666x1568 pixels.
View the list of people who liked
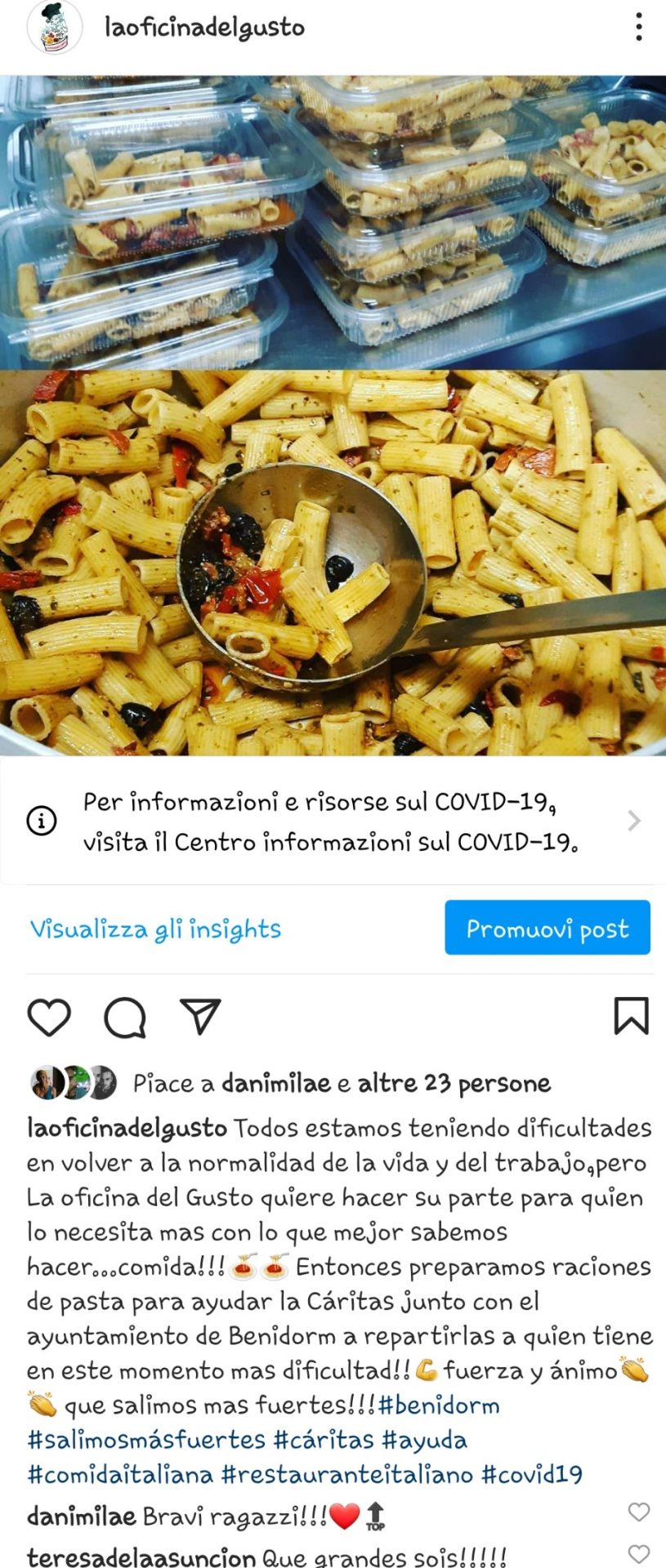(454, 1084)
